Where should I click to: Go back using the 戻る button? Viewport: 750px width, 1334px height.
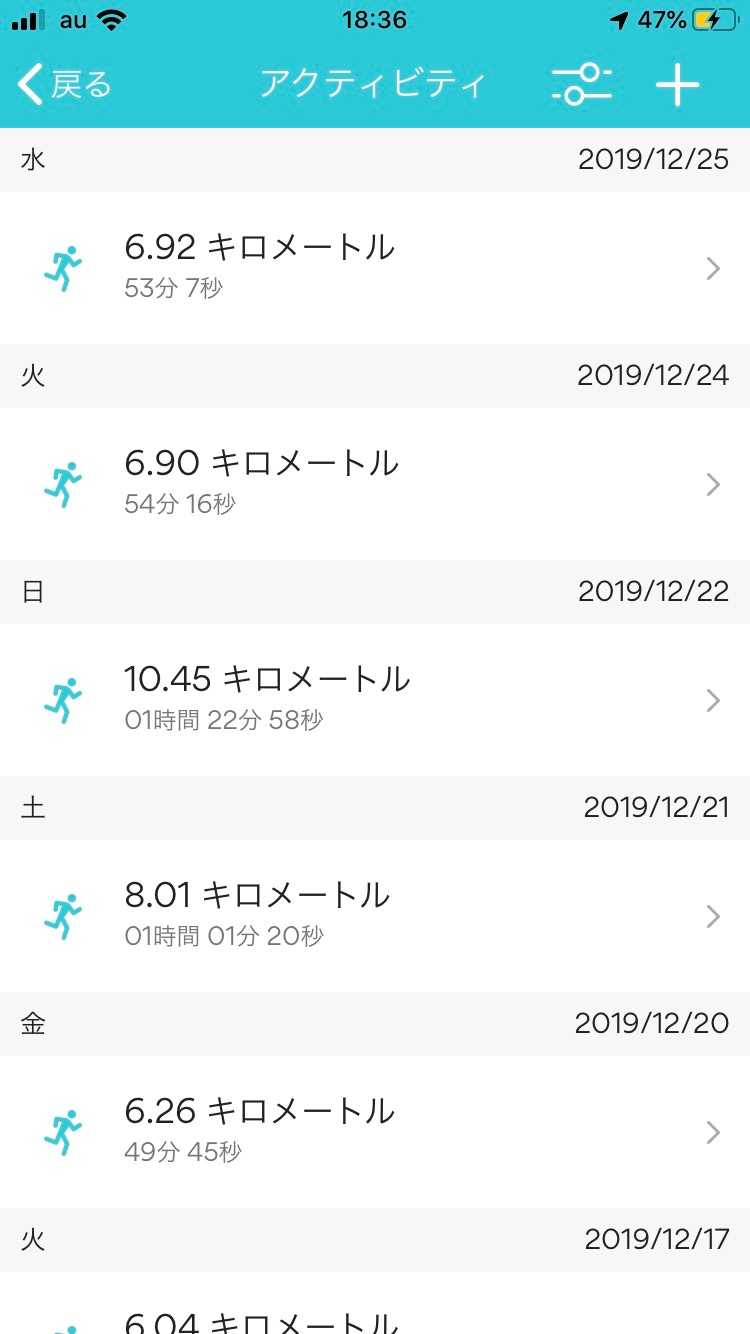pyautogui.click(x=66, y=85)
